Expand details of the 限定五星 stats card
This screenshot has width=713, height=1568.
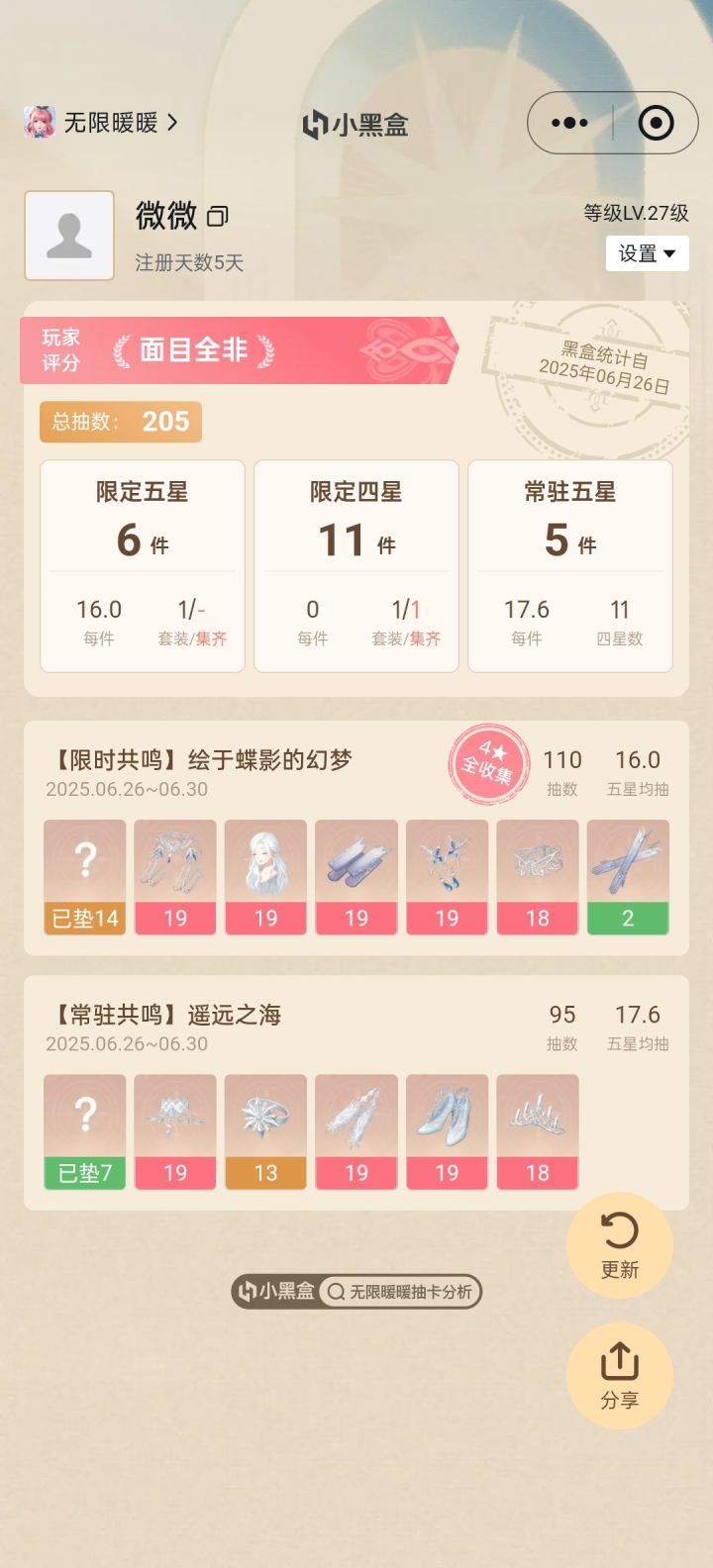tap(141, 566)
